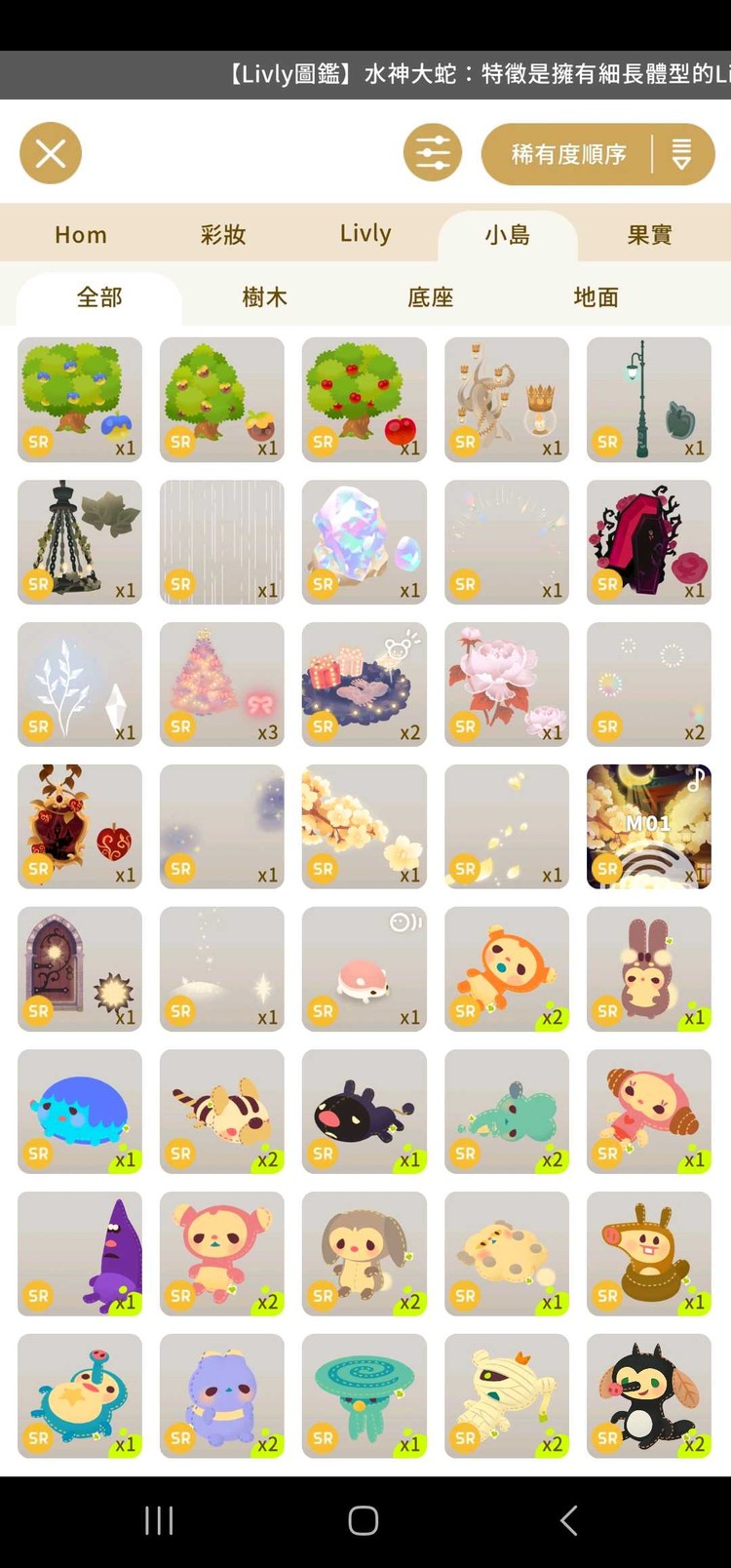Select the green street lamp item
The width and height of the screenshot is (731, 1568).
pos(649,400)
